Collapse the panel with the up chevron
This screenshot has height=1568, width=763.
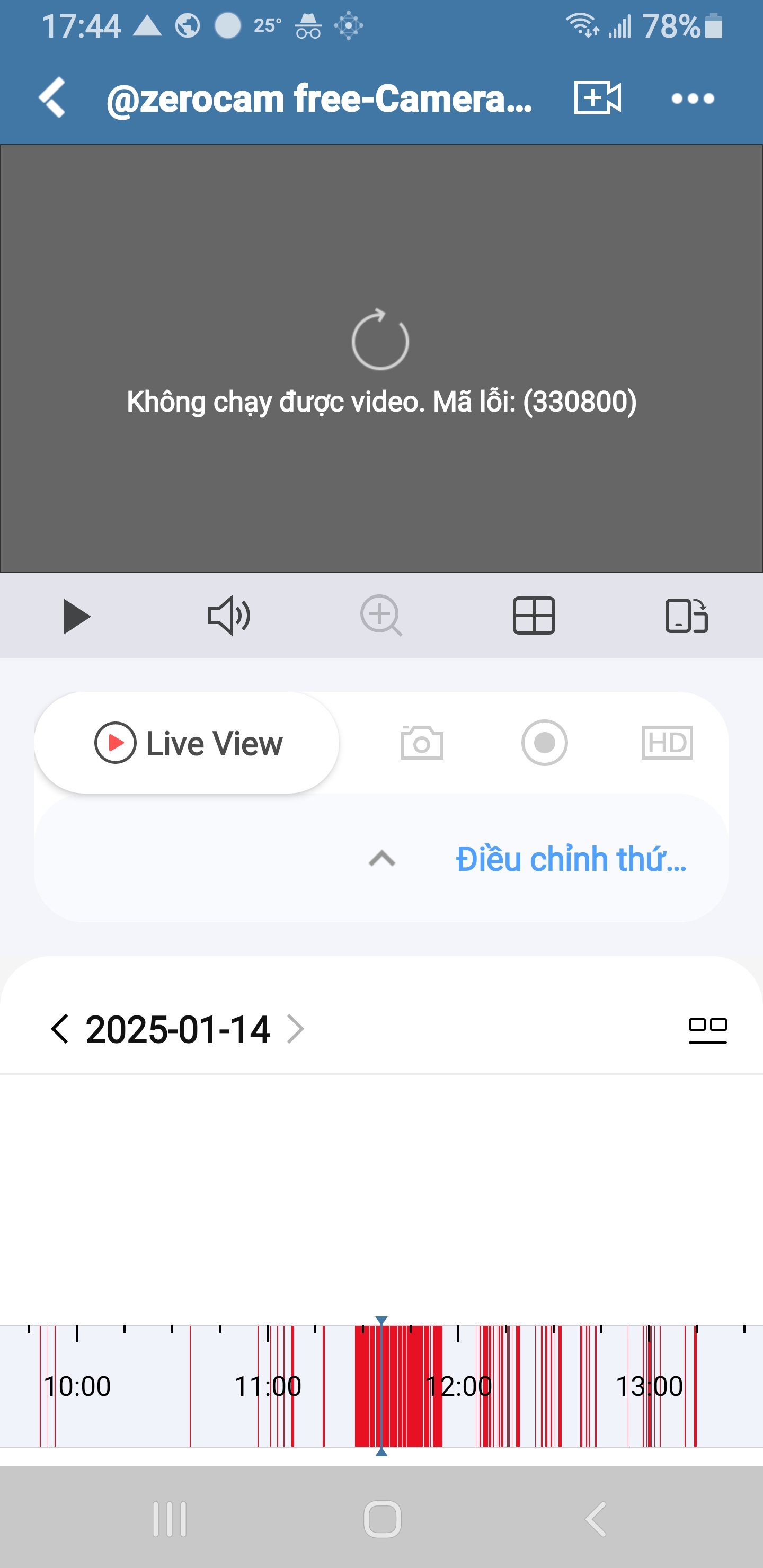(382, 859)
